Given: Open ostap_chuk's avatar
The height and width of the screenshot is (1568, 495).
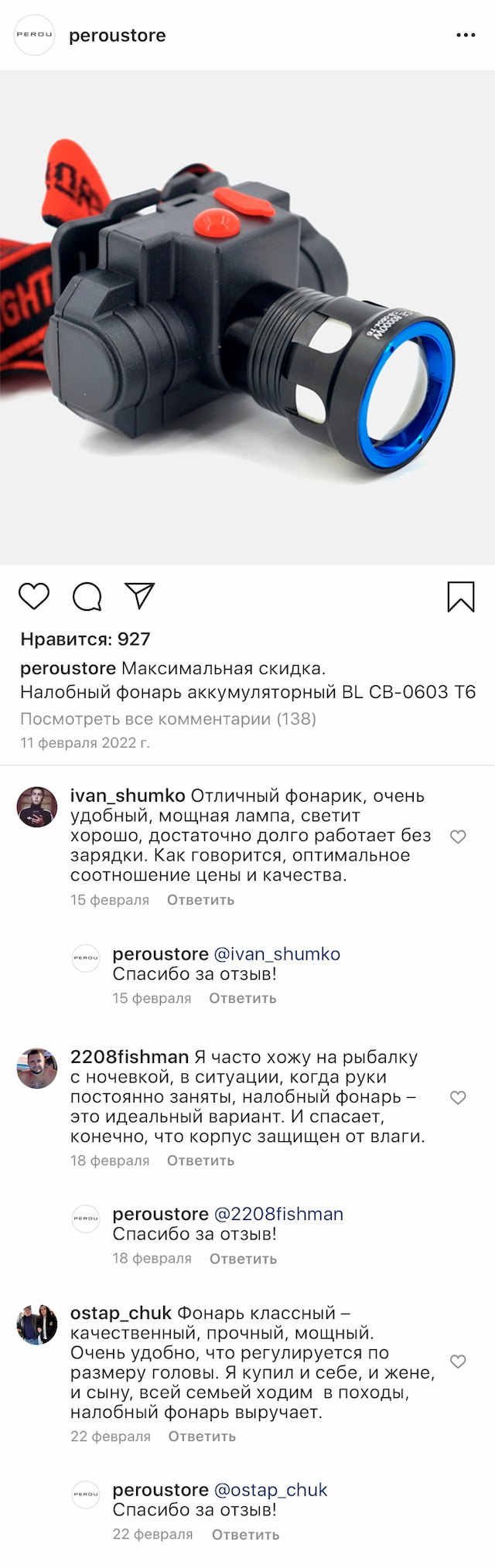Looking at the screenshot, I should [x=37, y=1324].
